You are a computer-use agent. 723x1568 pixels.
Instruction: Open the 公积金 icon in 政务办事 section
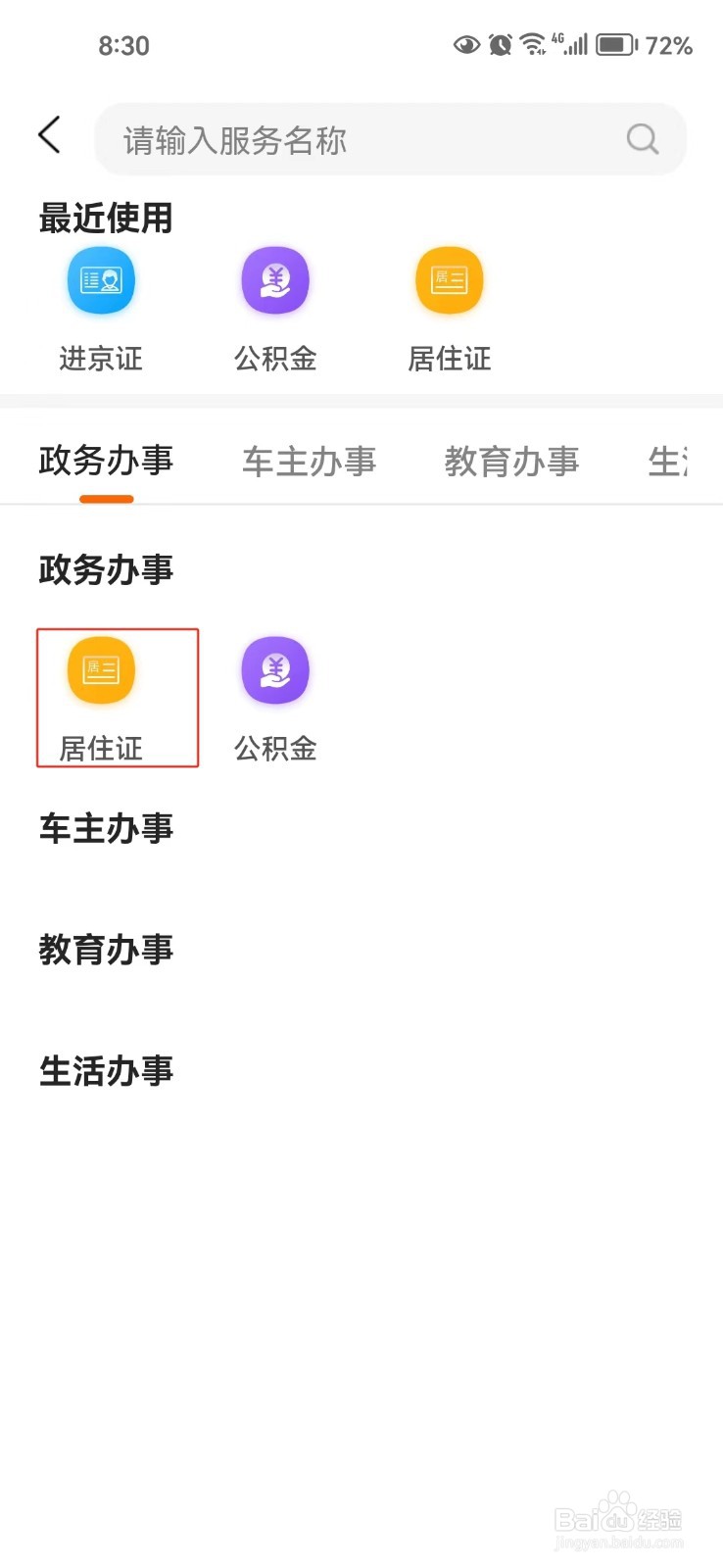[274, 670]
